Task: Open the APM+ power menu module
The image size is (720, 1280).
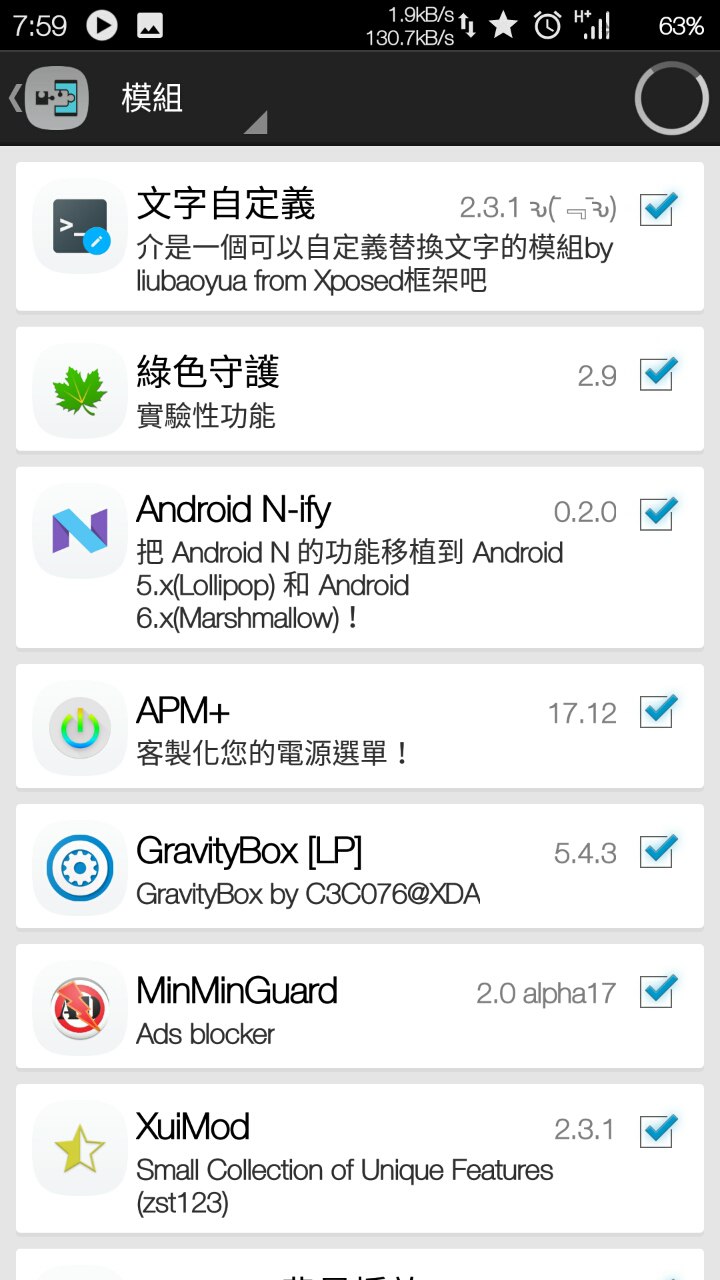Action: click(x=330, y=727)
